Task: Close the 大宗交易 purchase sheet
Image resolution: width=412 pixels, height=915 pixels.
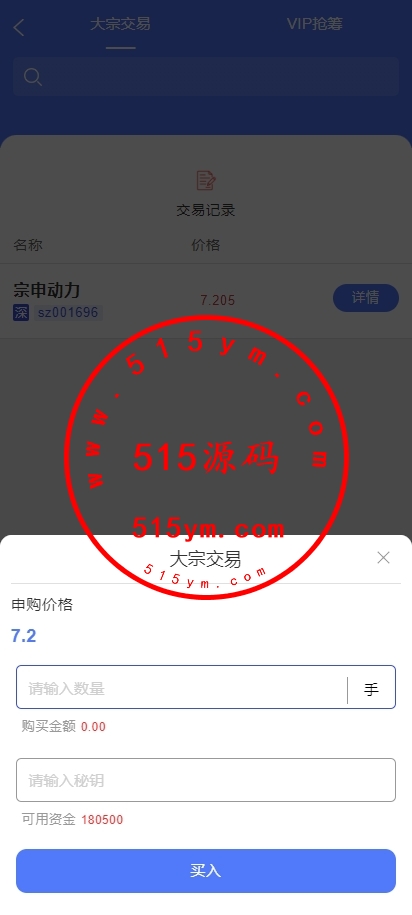Action: (383, 558)
